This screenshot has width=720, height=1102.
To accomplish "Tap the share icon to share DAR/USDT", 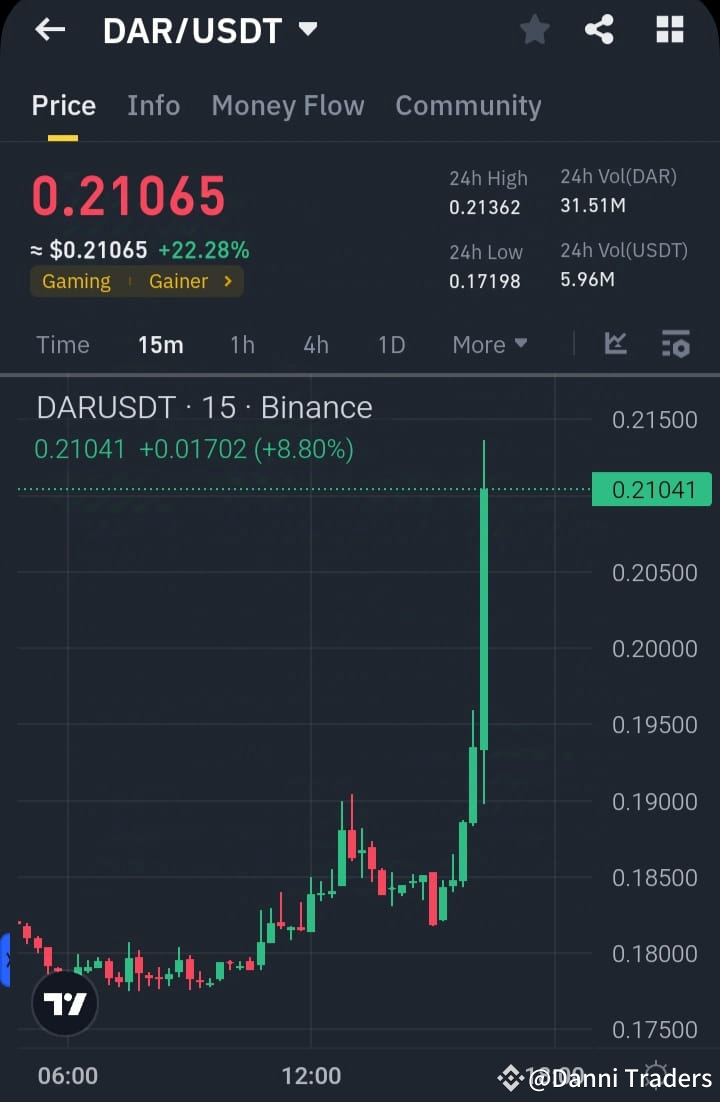I will pos(600,29).
